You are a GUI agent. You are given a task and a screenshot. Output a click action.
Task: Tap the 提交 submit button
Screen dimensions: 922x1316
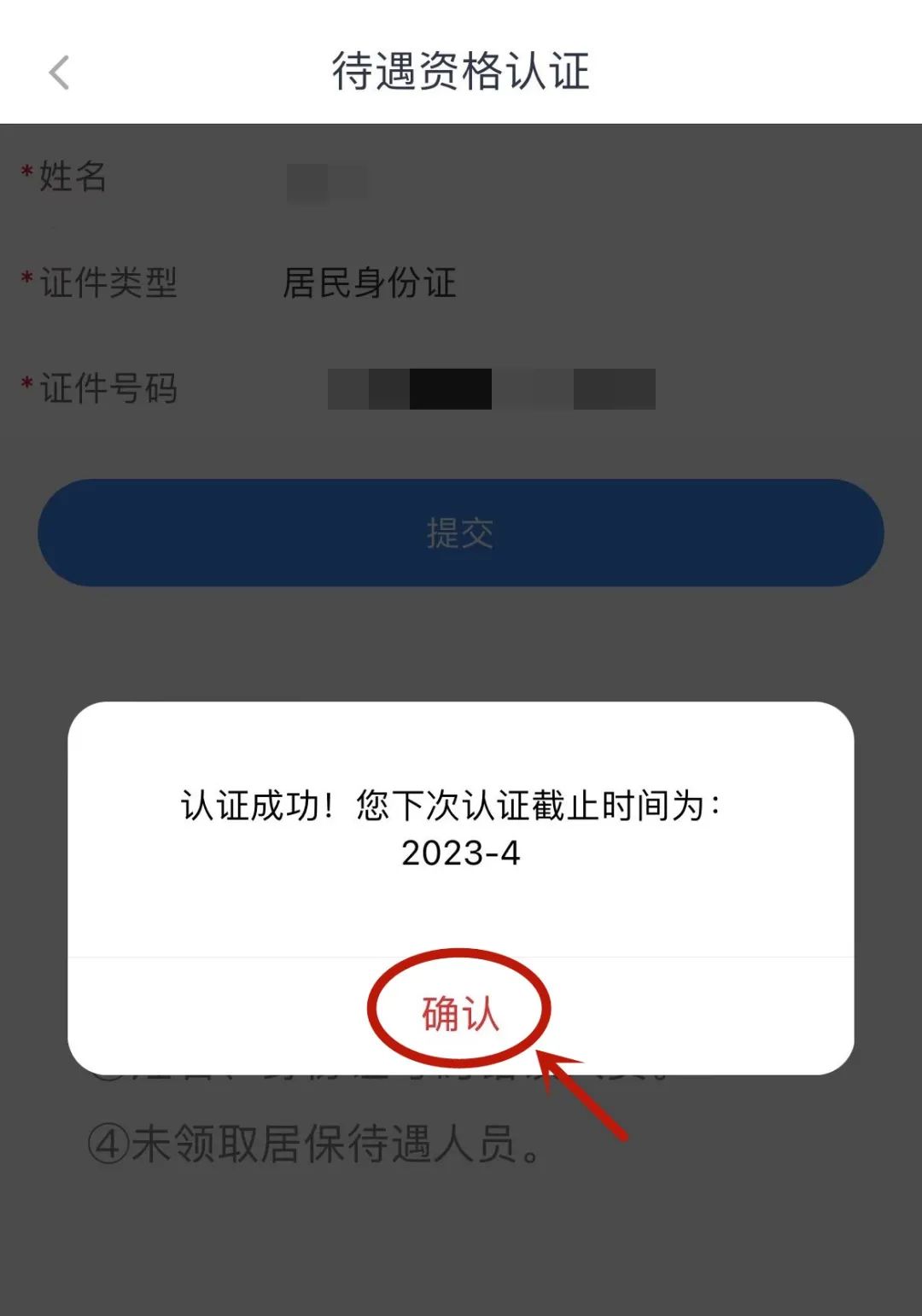460,533
